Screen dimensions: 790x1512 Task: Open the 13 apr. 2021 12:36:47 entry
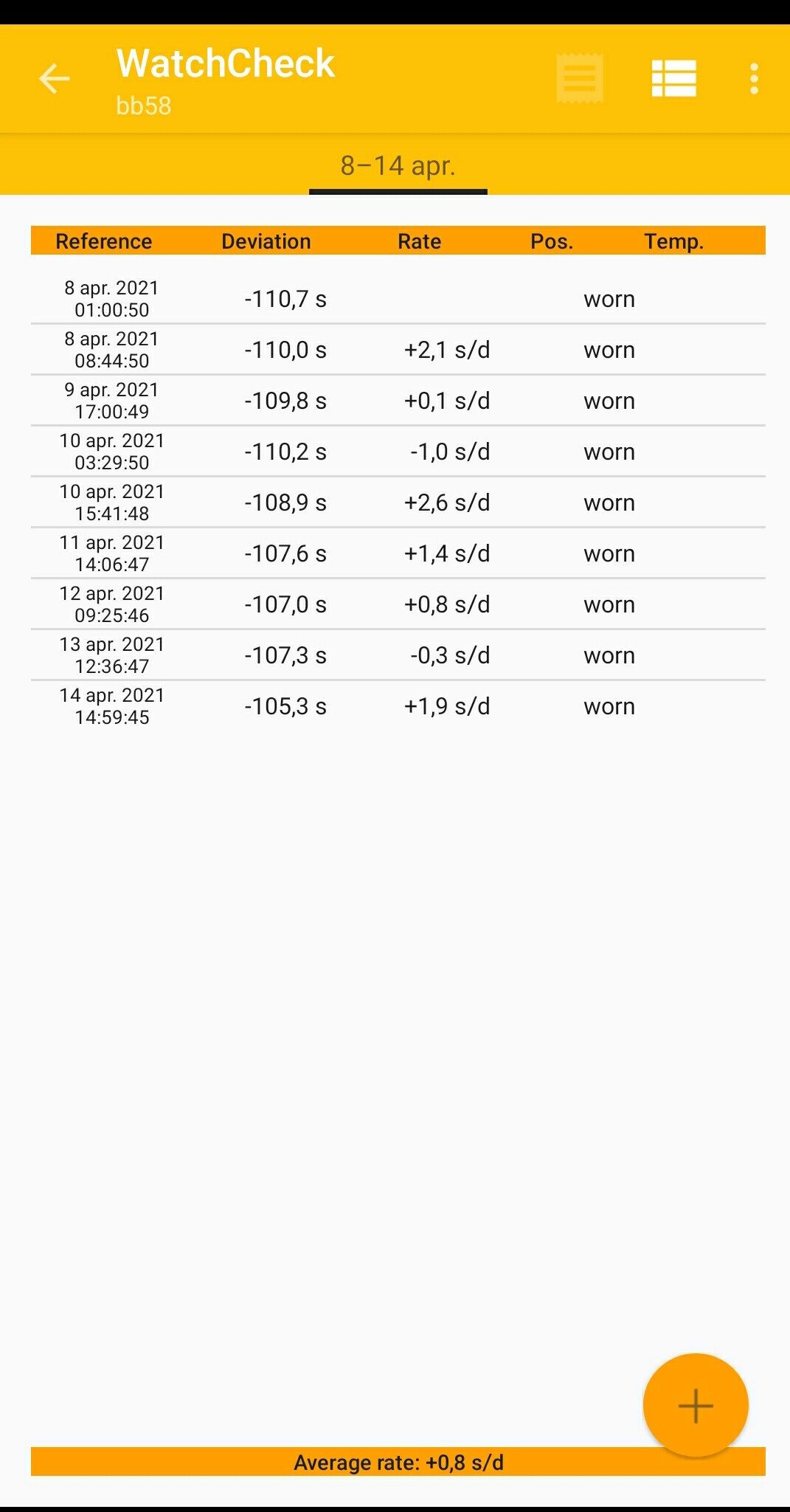pyautogui.click(x=398, y=655)
